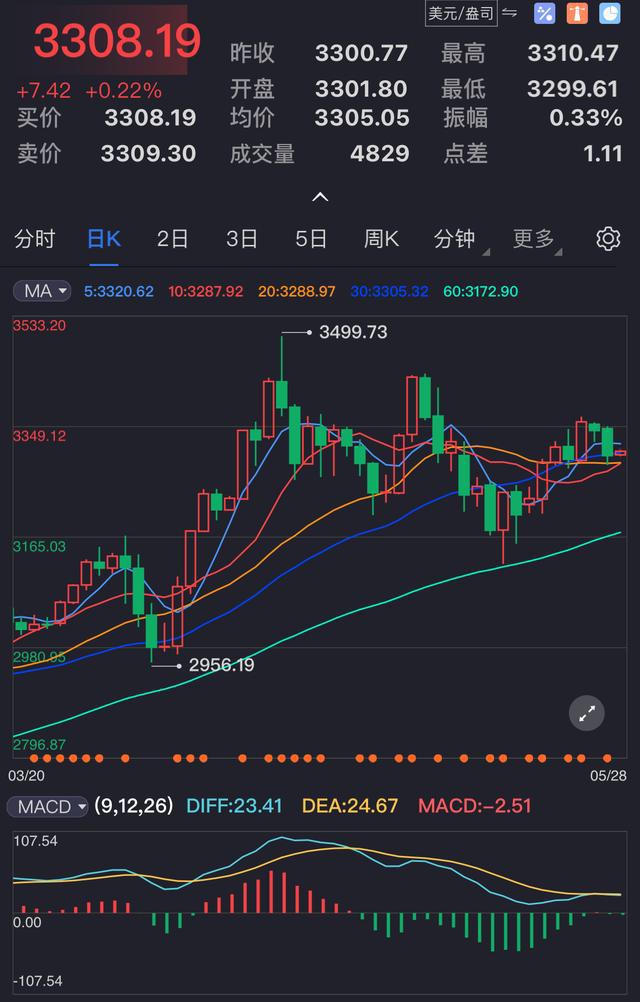Screen dimensions: 640x1002
Task: Switch to the 3日 chart tab
Action: (242, 239)
